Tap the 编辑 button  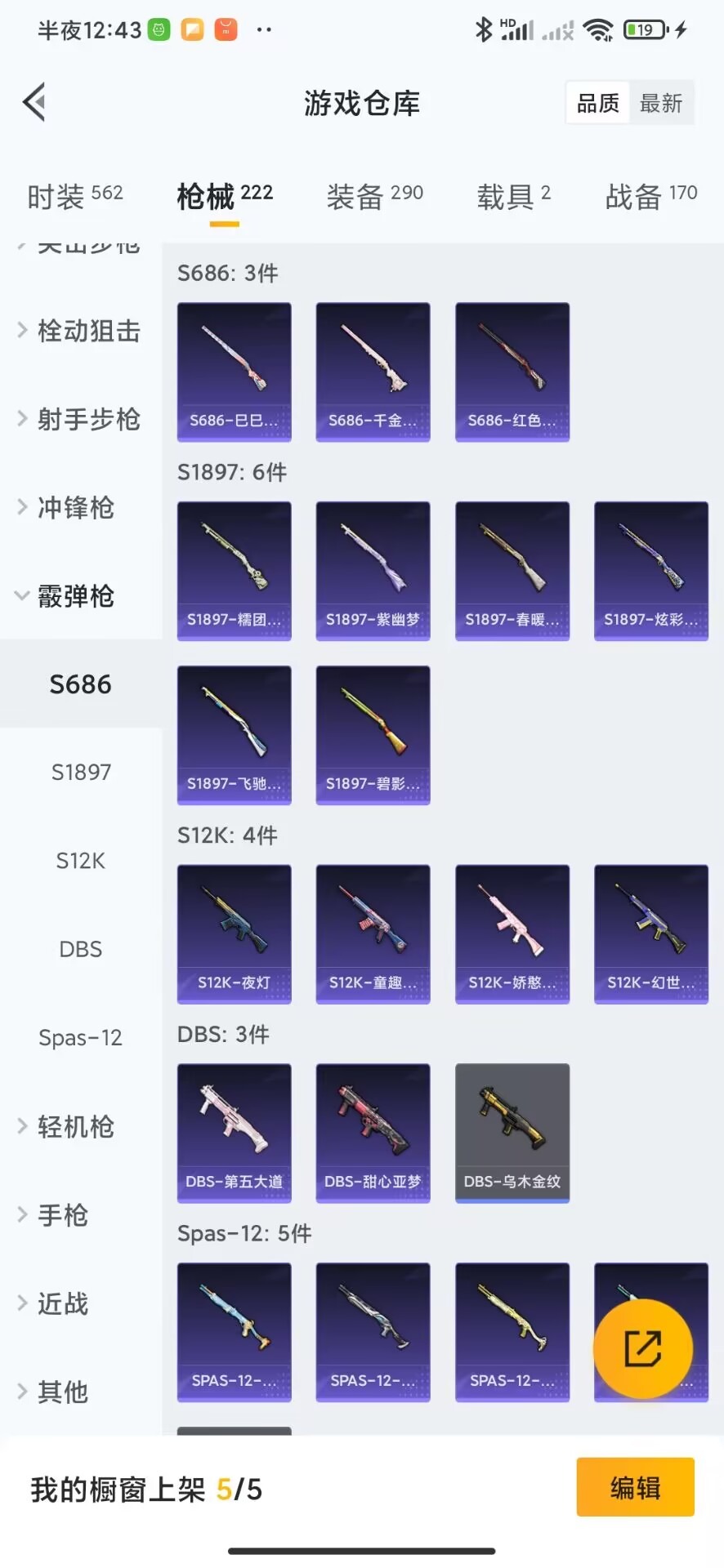click(635, 1487)
